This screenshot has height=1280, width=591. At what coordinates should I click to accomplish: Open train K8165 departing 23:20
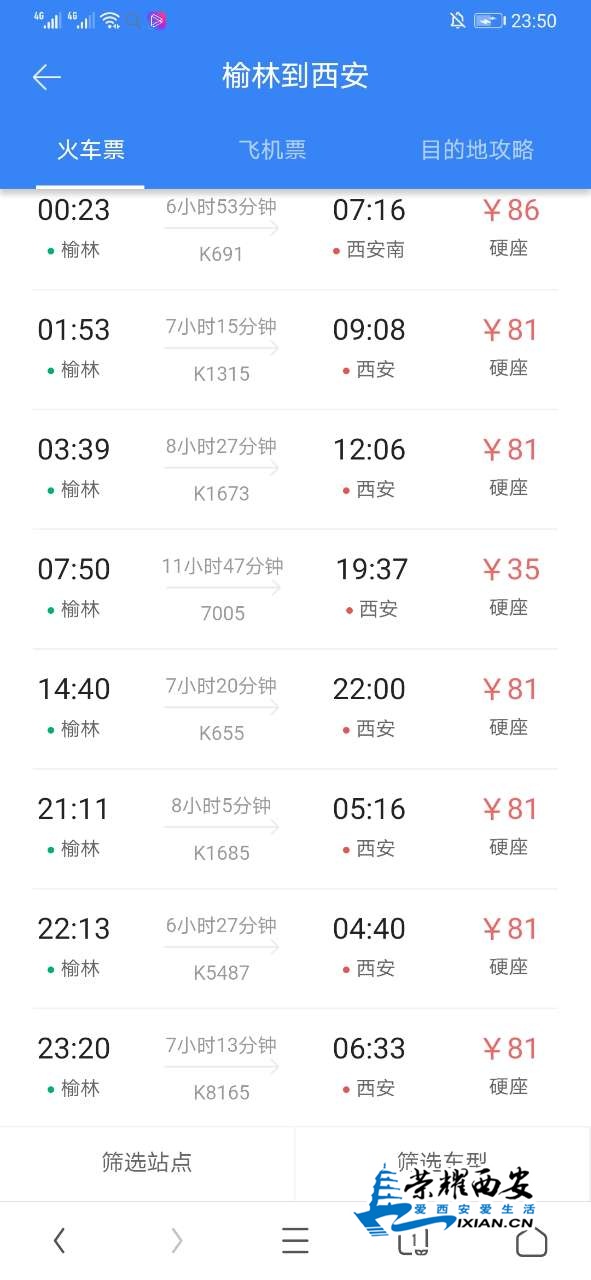(295, 1068)
